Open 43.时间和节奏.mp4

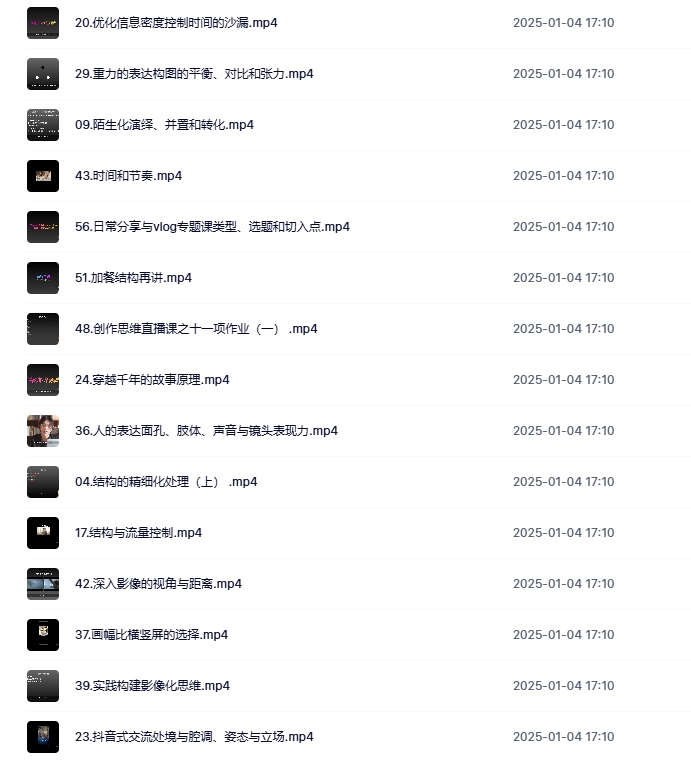(x=128, y=176)
